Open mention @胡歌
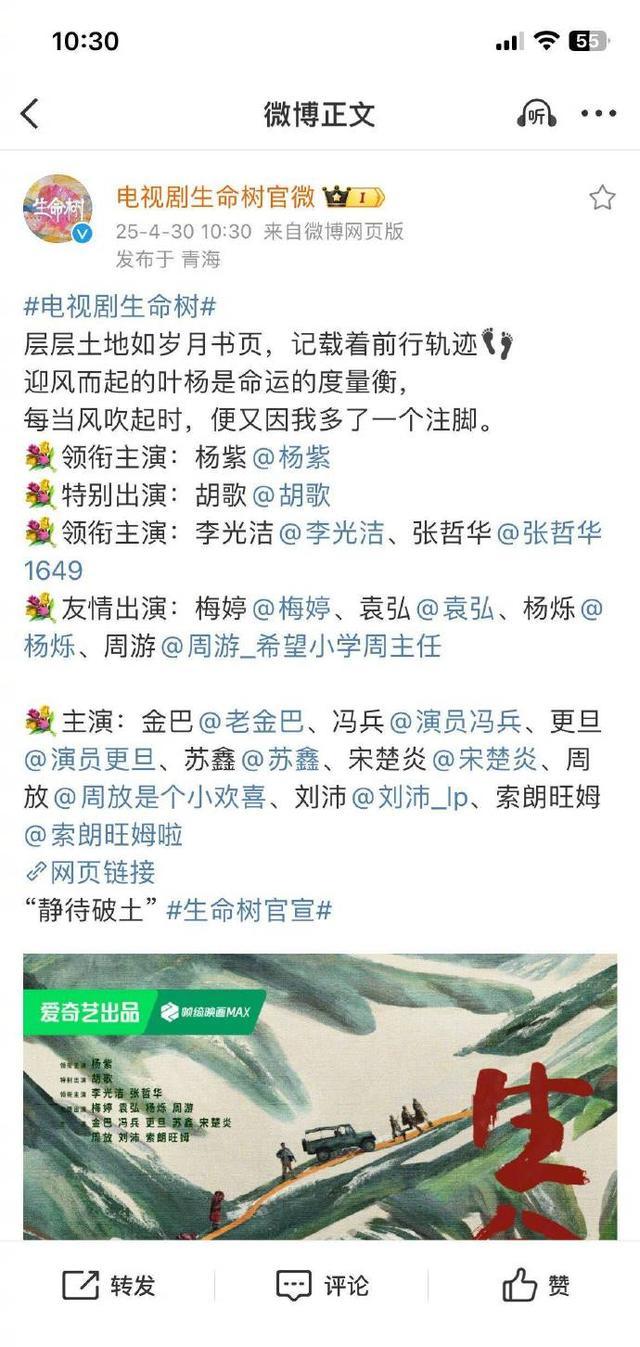 click(x=291, y=496)
